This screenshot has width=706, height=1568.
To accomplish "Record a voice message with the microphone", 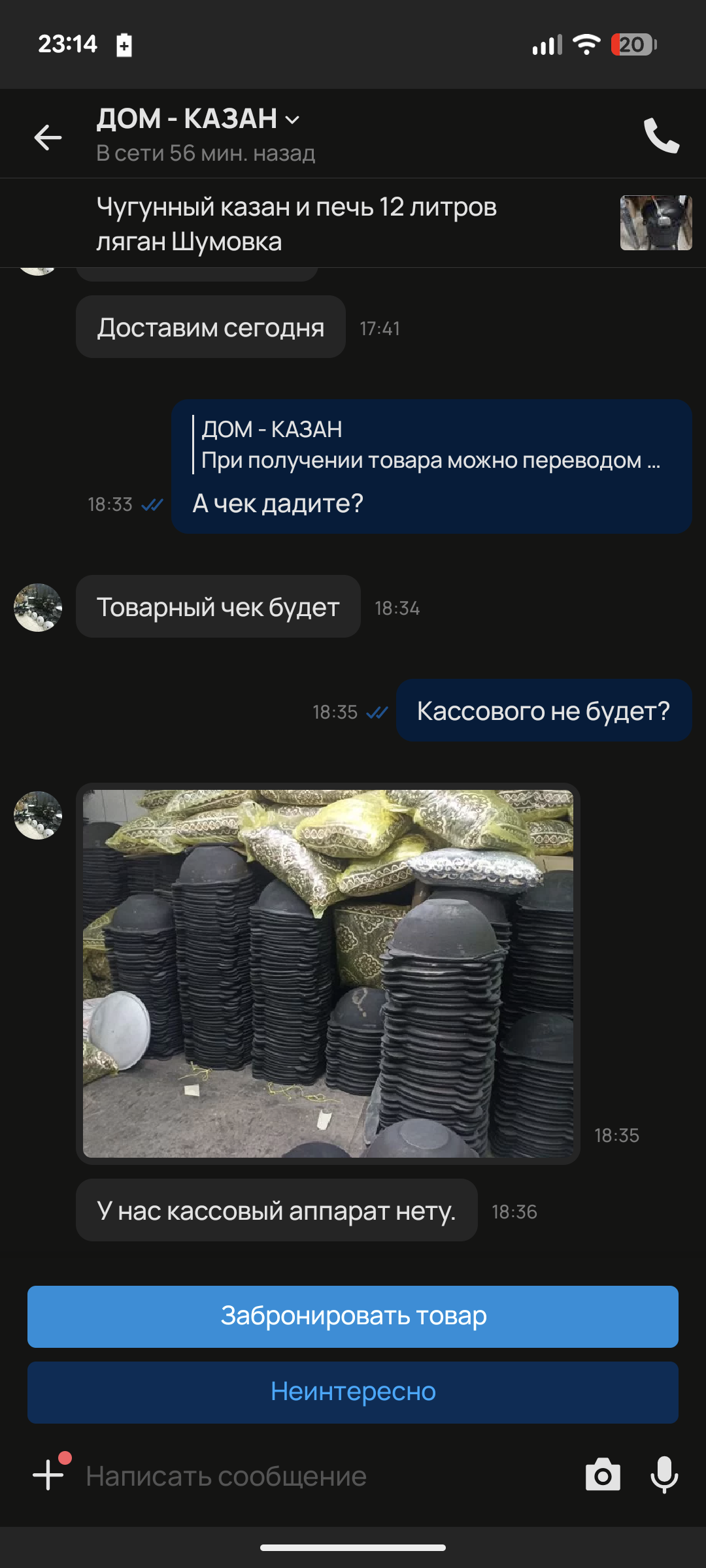I will point(664,1475).
